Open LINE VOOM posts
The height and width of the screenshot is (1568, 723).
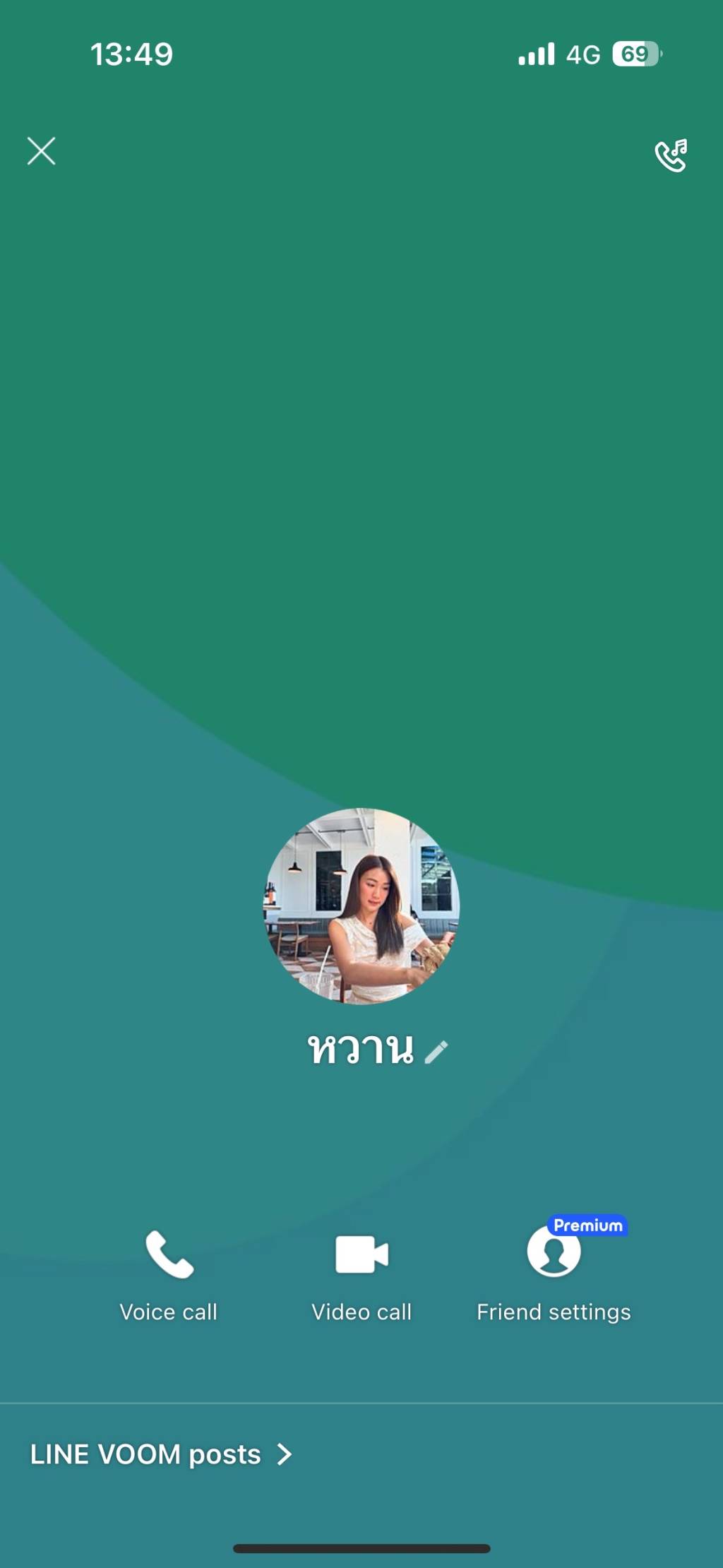(161, 1454)
